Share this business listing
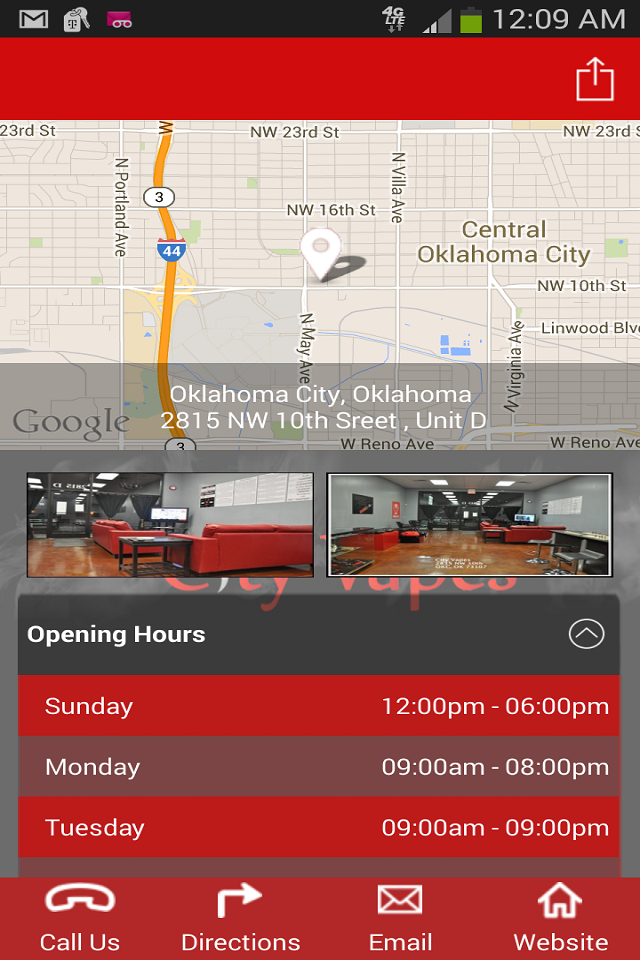Image resolution: width=640 pixels, height=960 pixels. click(x=594, y=79)
